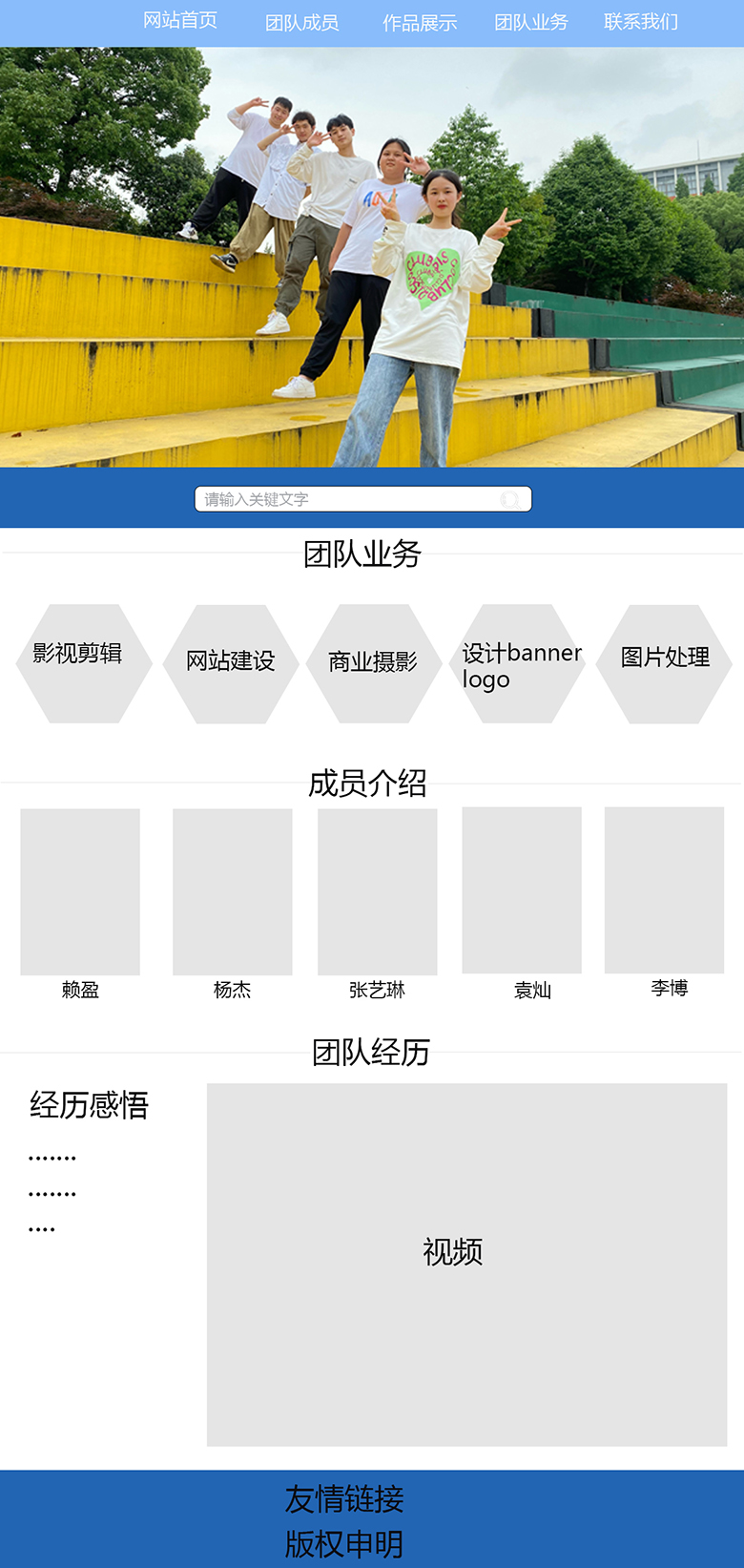
Task: Select the 网站建设 business hexagon
Action: pyautogui.click(x=231, y=663)
